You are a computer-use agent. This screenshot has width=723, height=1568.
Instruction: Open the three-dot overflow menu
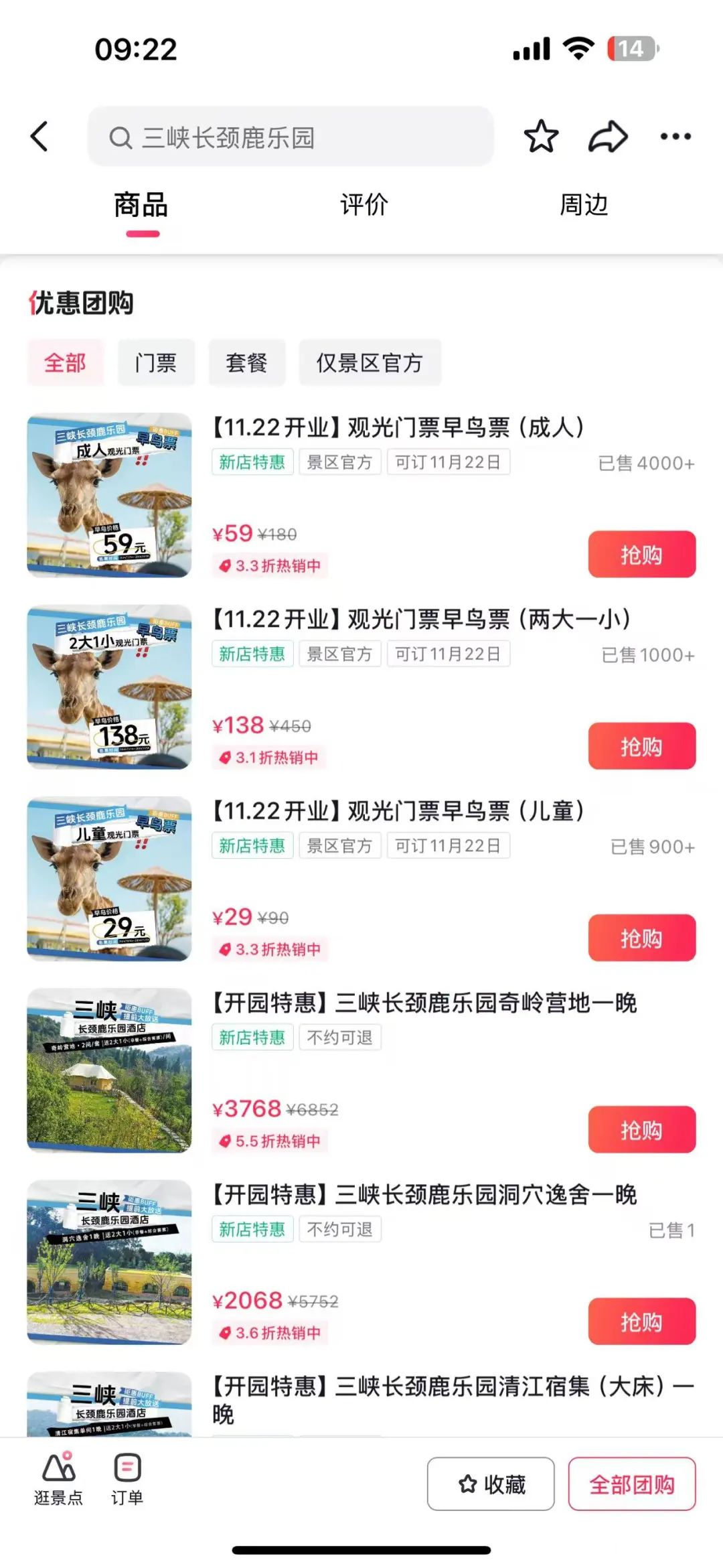pos(675,137)
